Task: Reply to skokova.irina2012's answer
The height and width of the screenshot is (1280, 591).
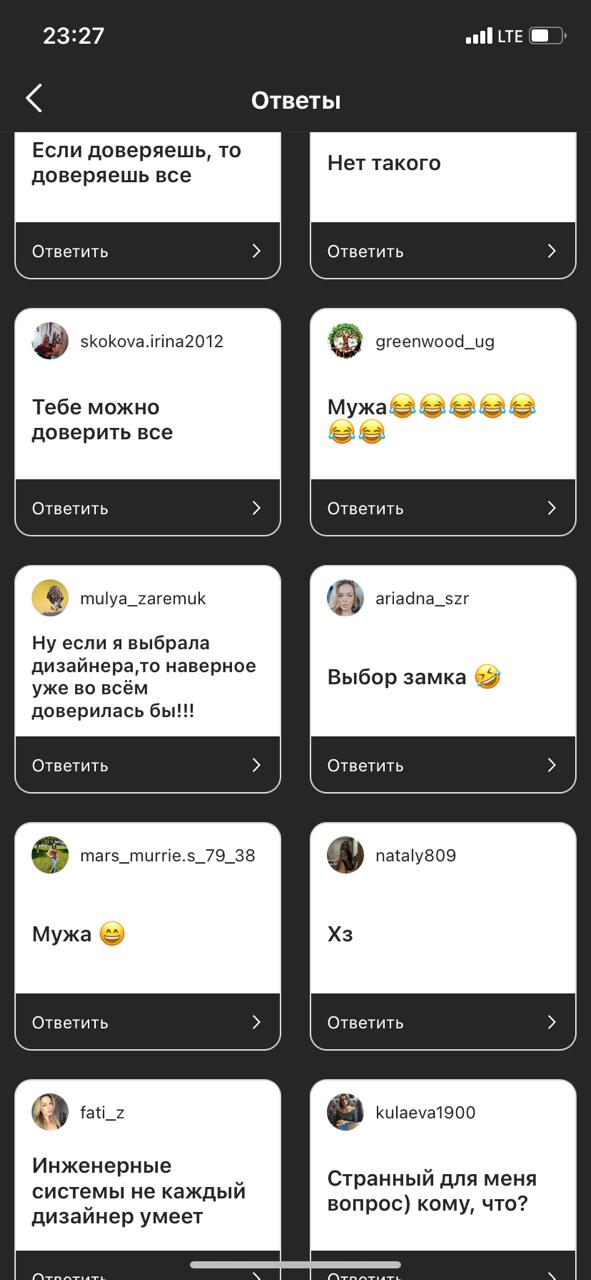Action: pyautogui.click(x=147, y=508)
